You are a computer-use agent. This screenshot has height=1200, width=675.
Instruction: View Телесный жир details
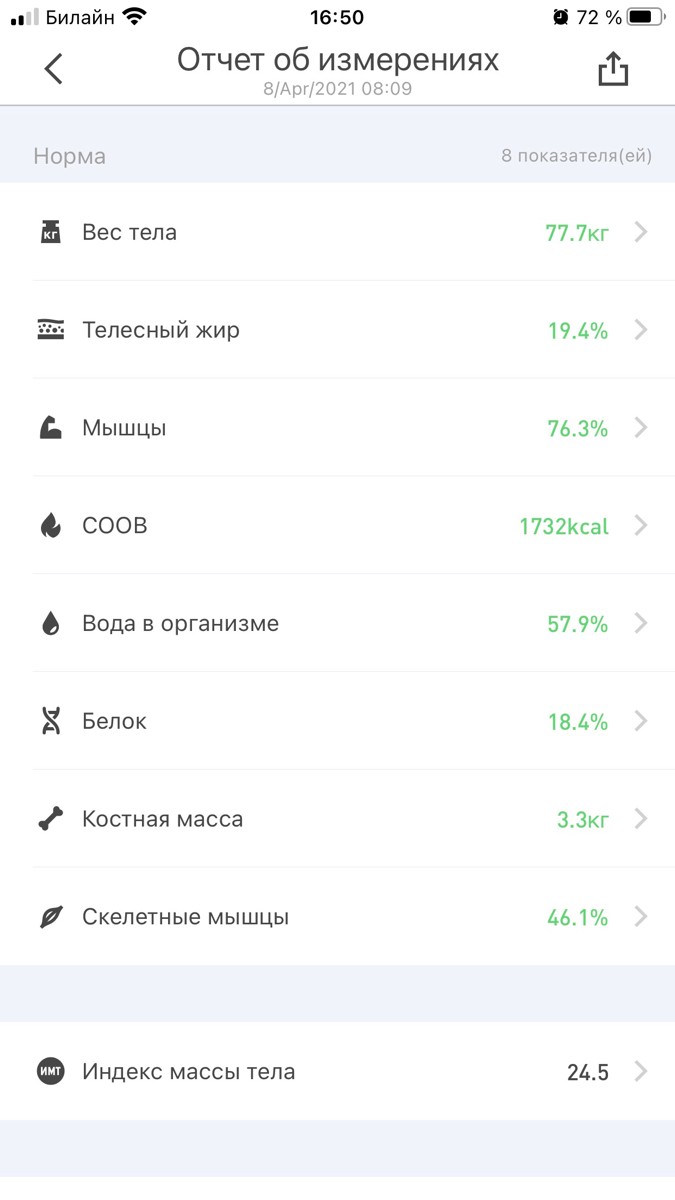click(337, 330)
